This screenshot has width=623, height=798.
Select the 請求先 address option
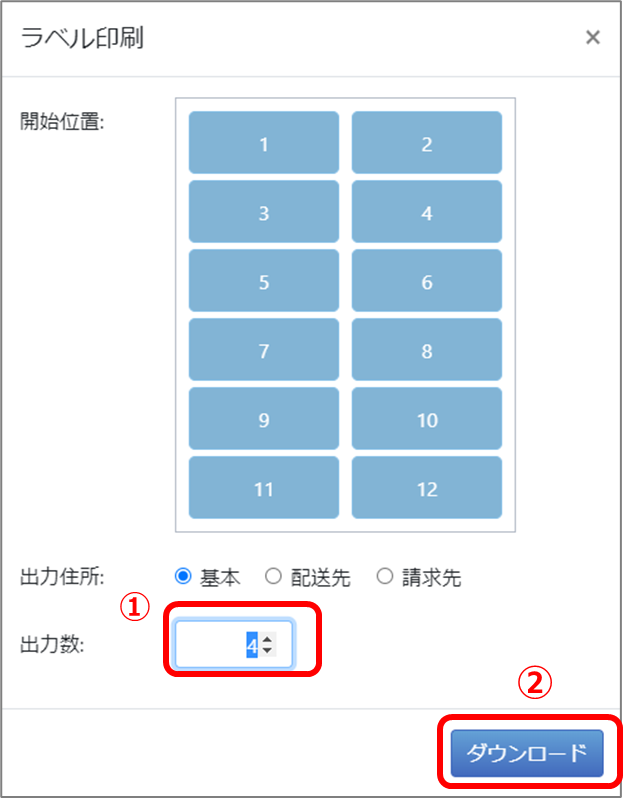385,577
